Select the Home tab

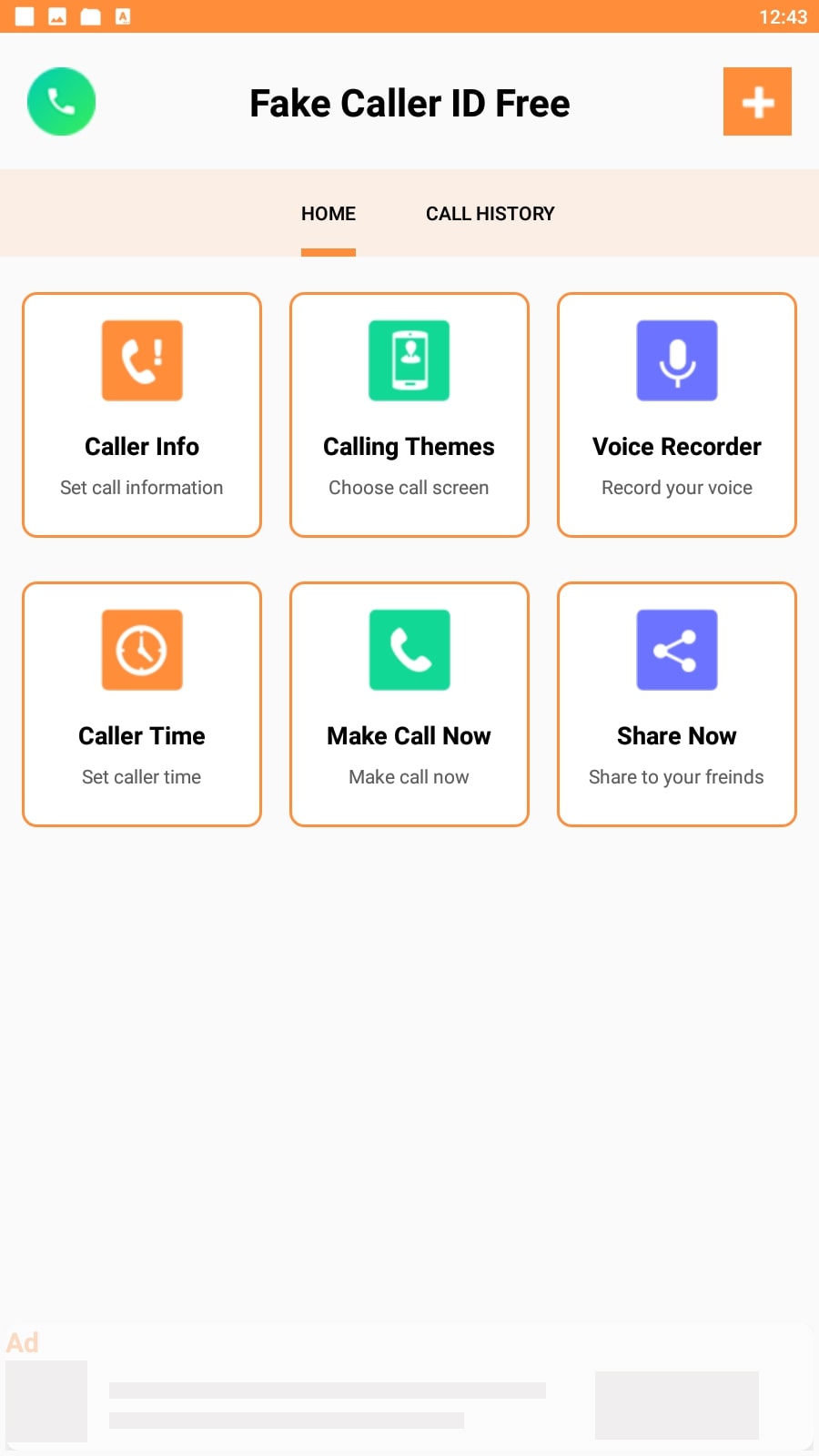click(x=329, y=214)
